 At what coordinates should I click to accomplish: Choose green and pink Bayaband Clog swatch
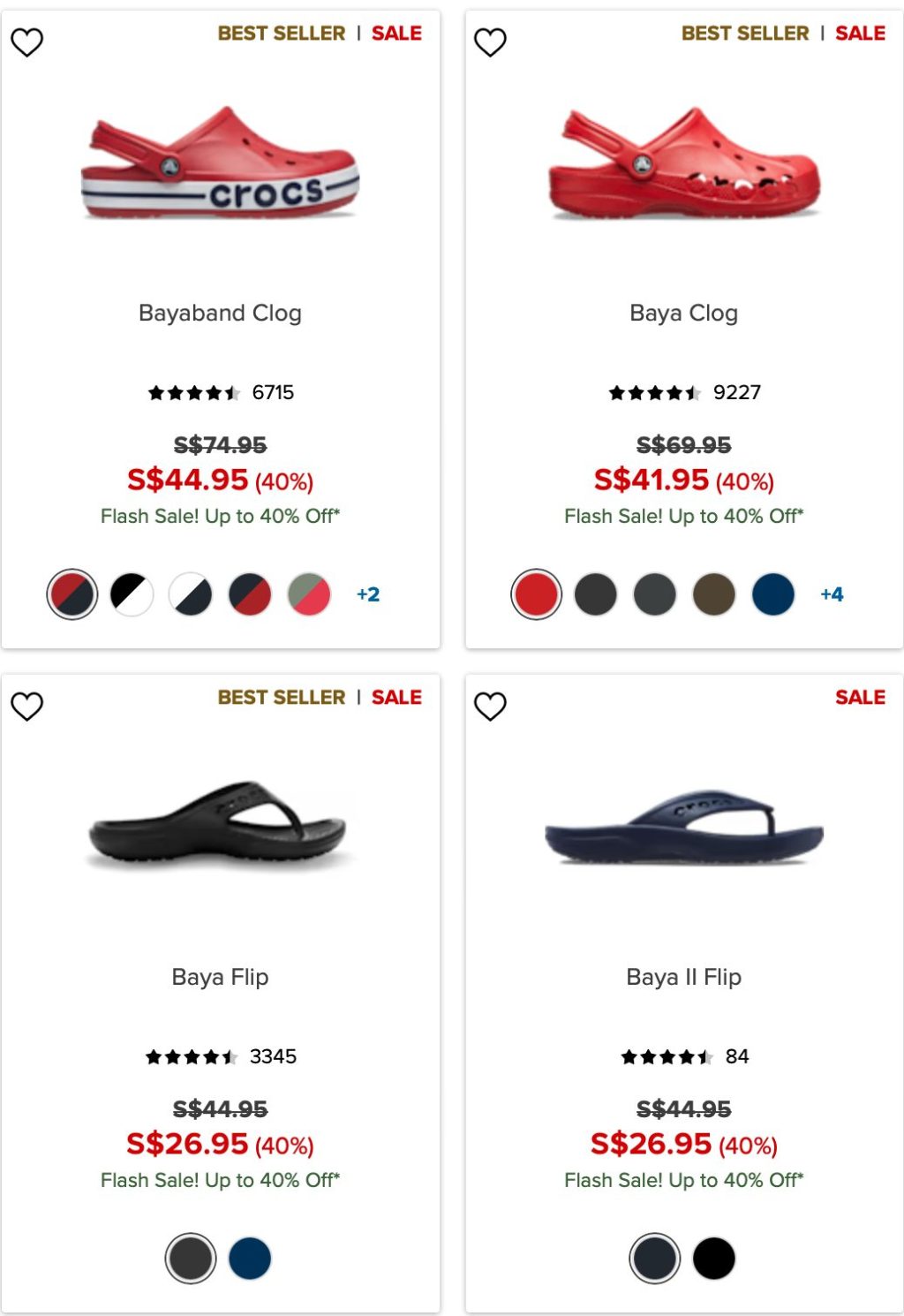pos(309,594)
